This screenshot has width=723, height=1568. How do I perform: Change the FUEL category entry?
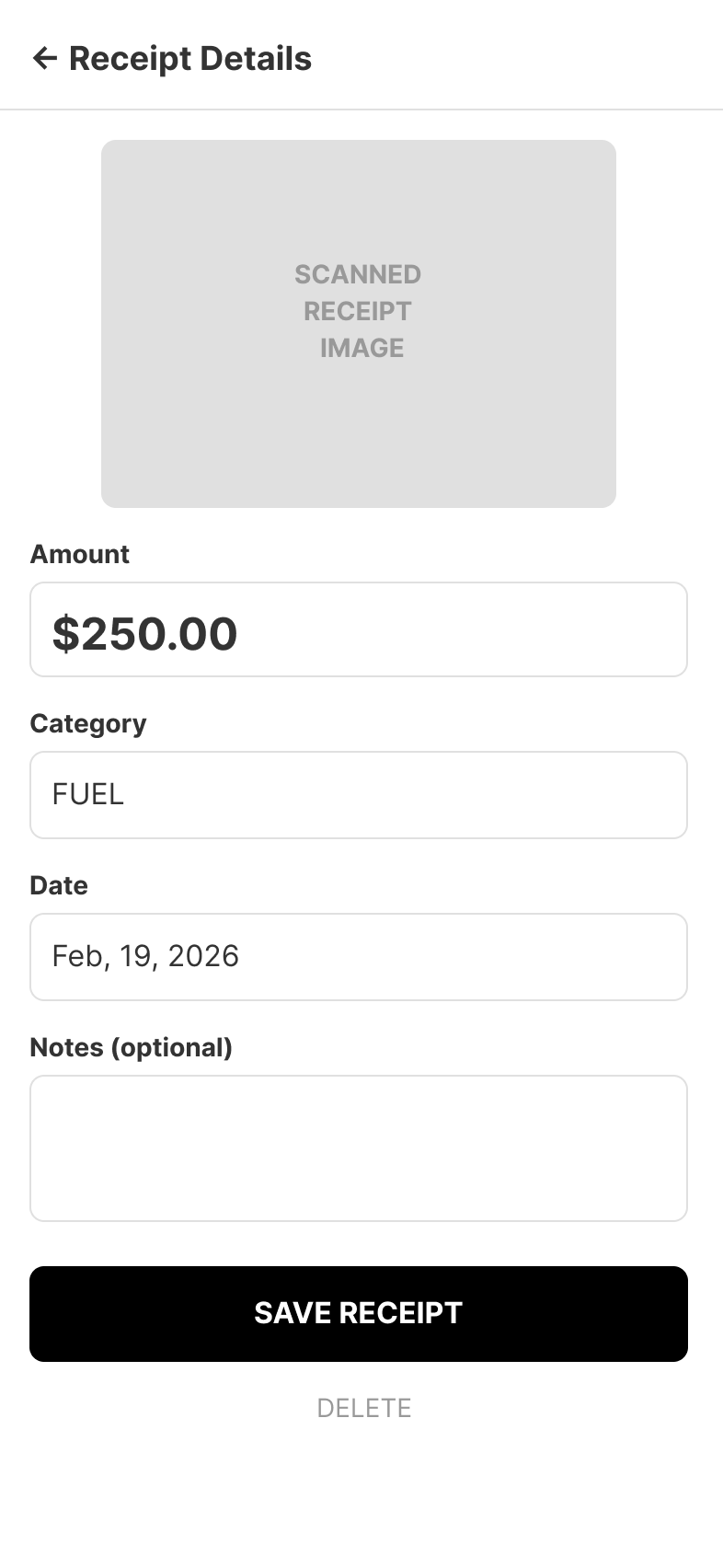pos(359,794)
